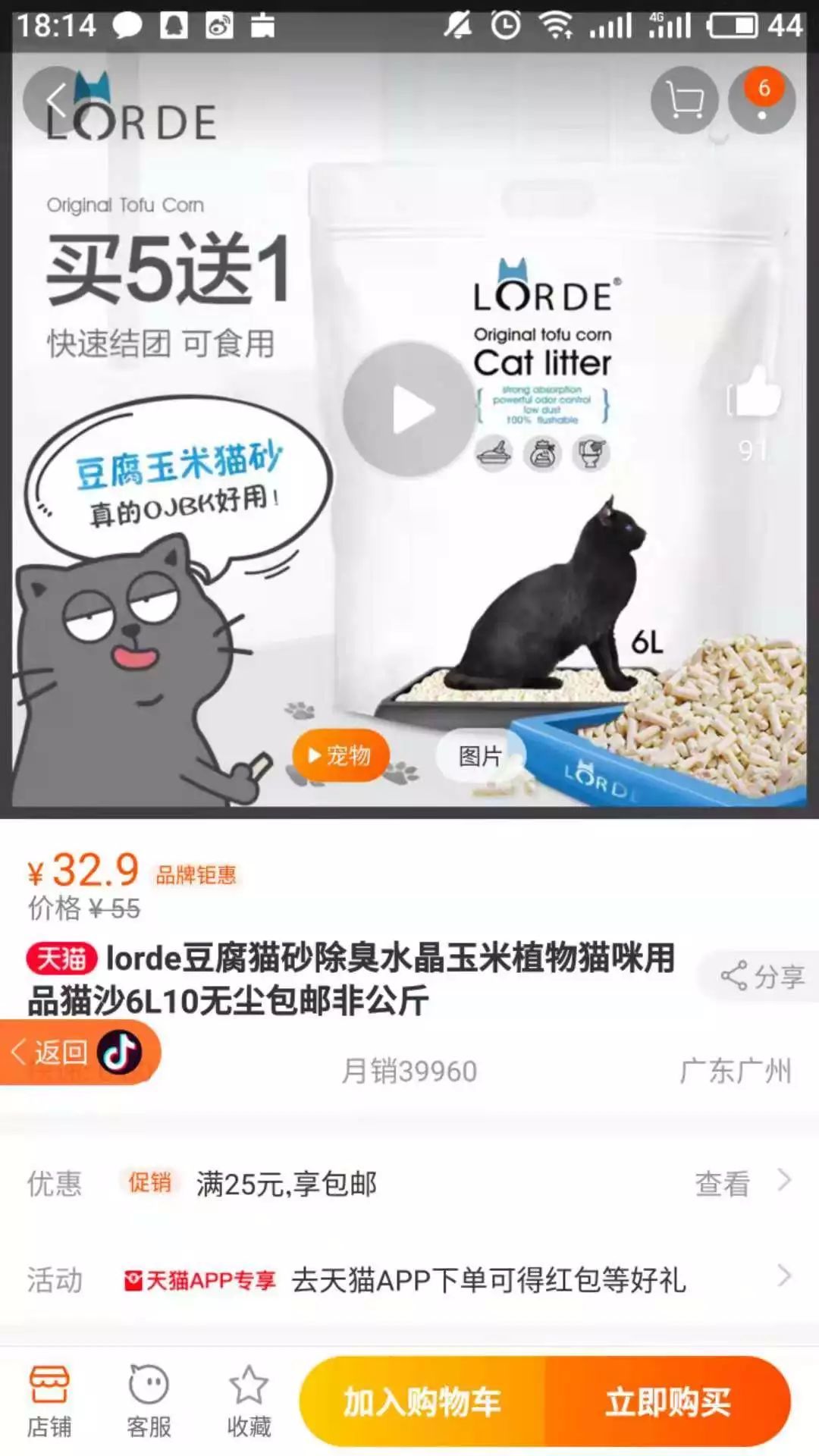Screen dimensions: 819x1456
Task: Return to Douyin via 返回 button
Action: click(80, 1052)
